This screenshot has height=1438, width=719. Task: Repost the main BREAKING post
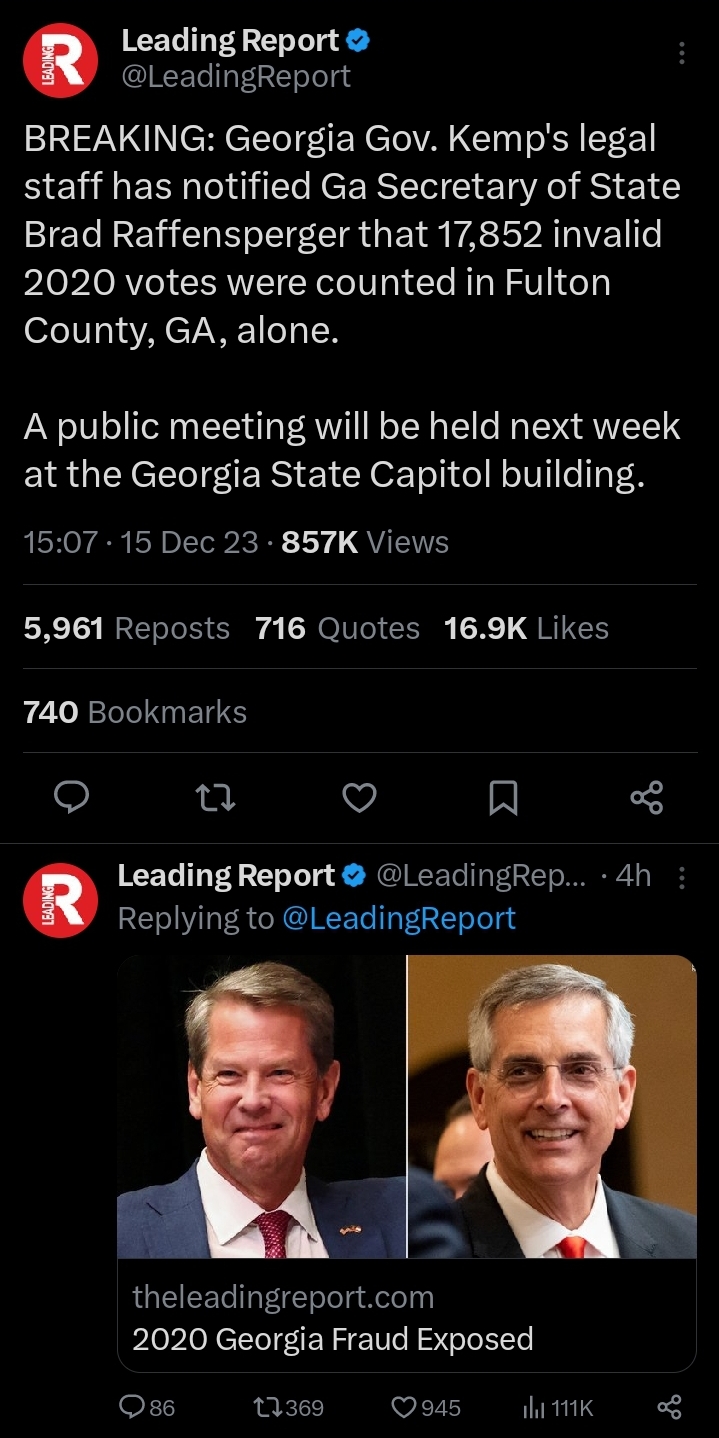215,797
